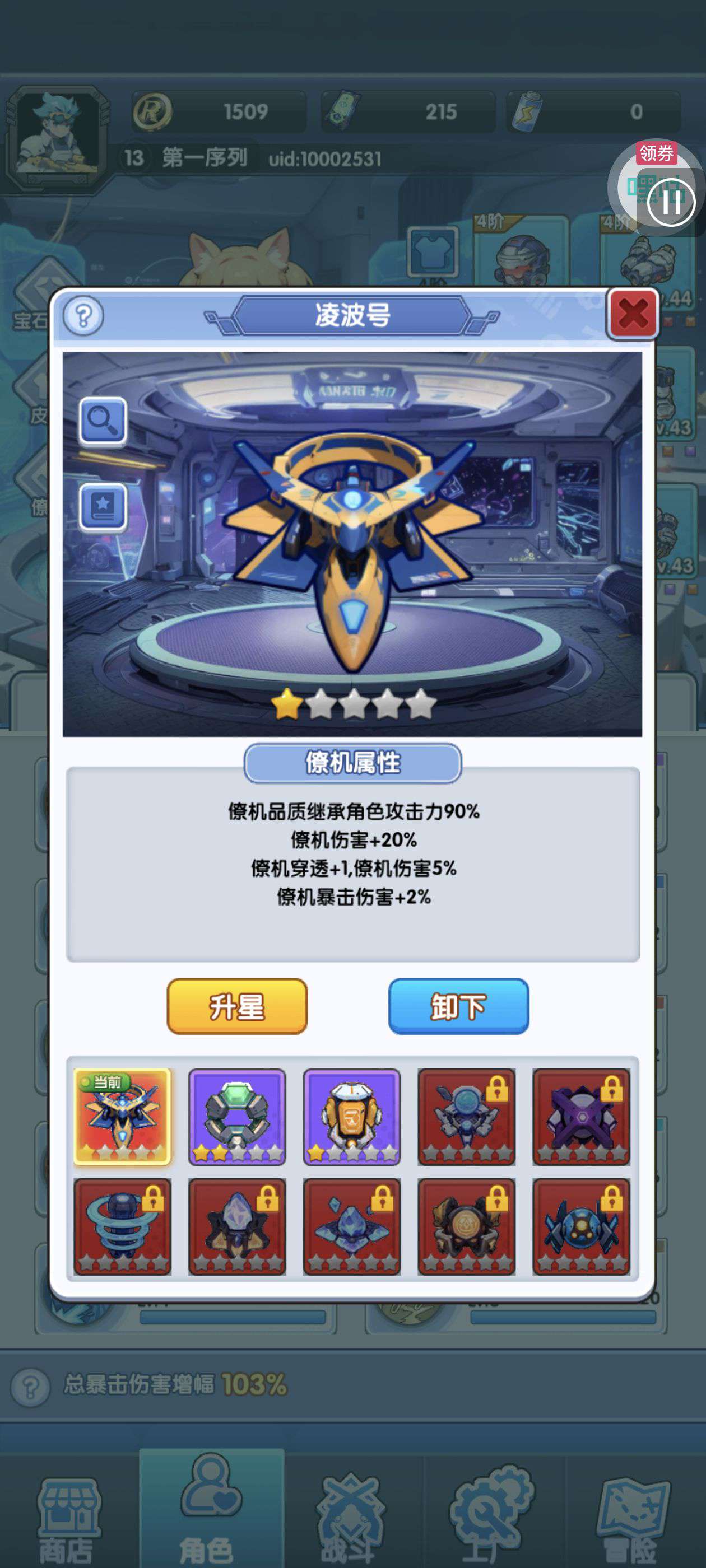Tap the 卸下 unequip button
Image resolution: width=706 pixels, height=1568 pixels.
(459, 1006)
